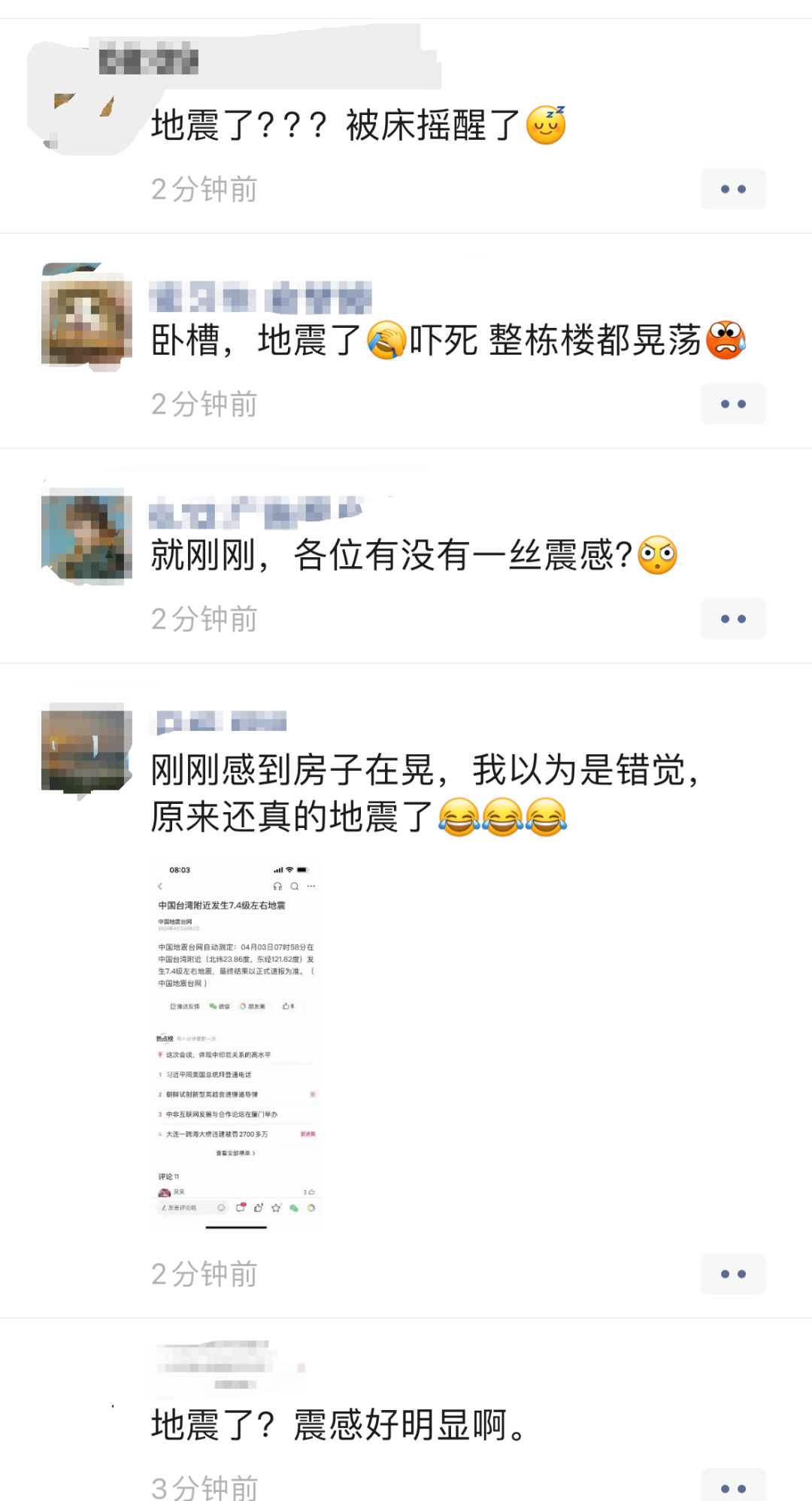Viewport: 812px width, 1501px height.
Task: View the earthquake news screenshot image
Action: [236, 1045]
